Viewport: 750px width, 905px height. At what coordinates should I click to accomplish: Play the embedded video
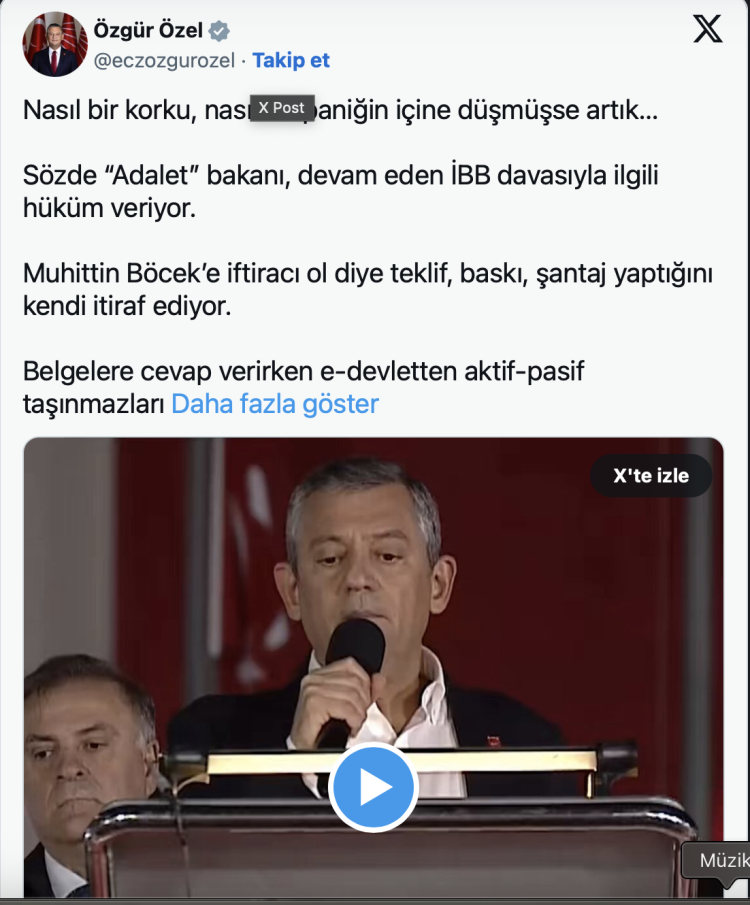point(373,787)
